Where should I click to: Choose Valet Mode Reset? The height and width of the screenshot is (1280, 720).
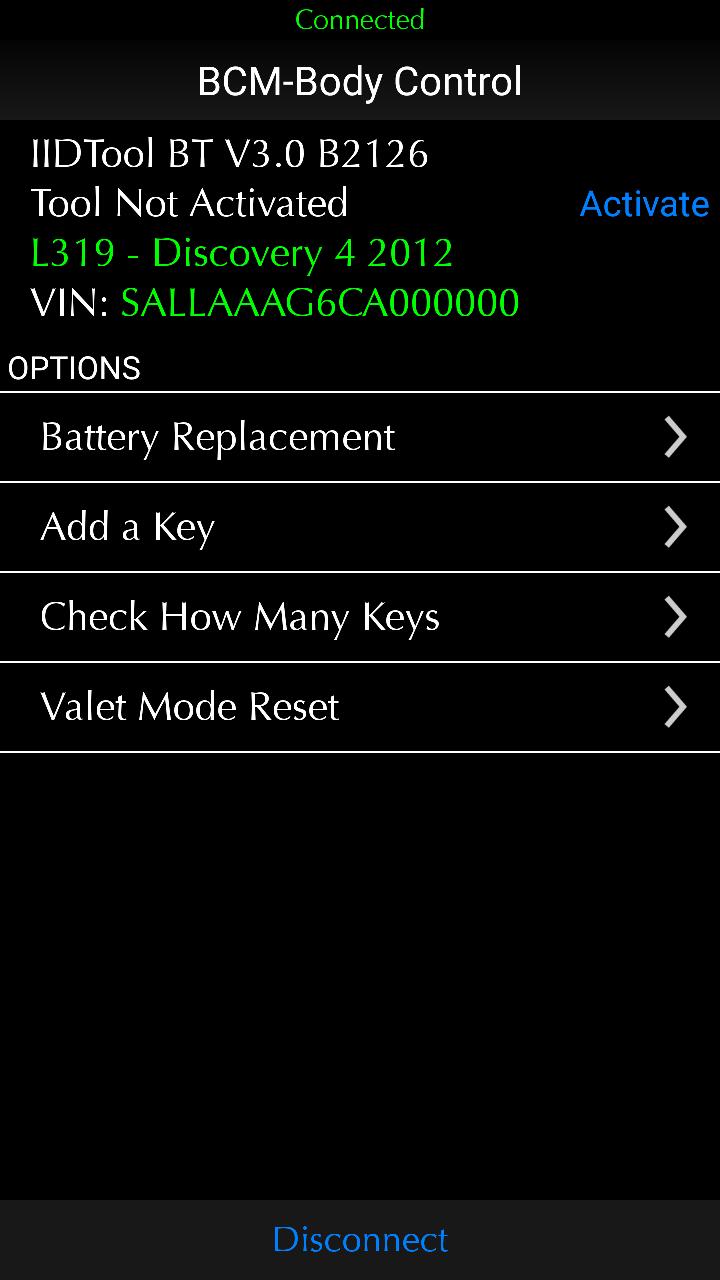360,707
